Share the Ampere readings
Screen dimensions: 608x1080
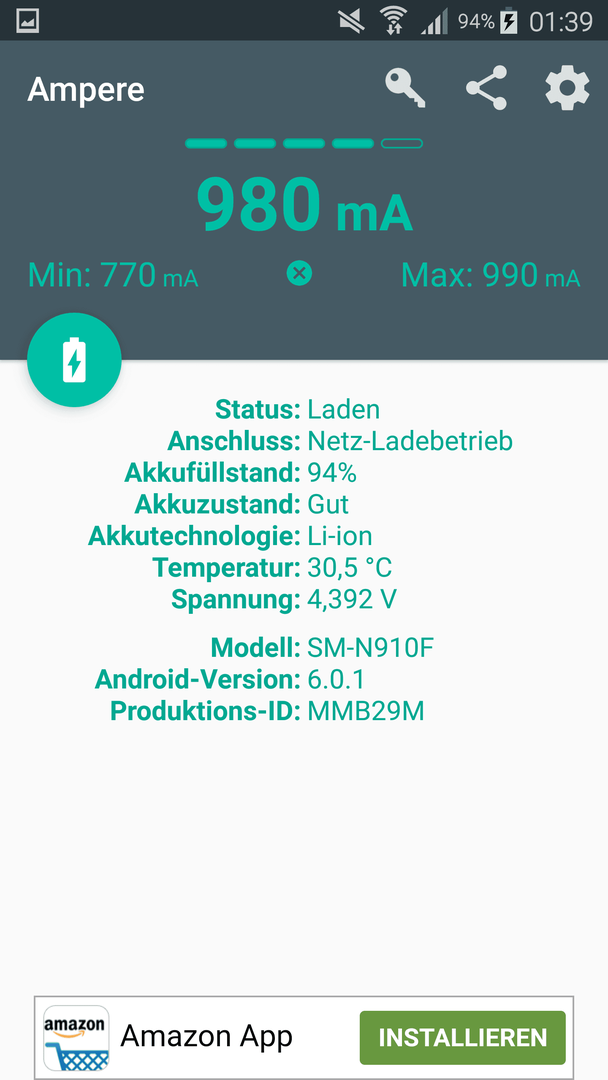487,88
